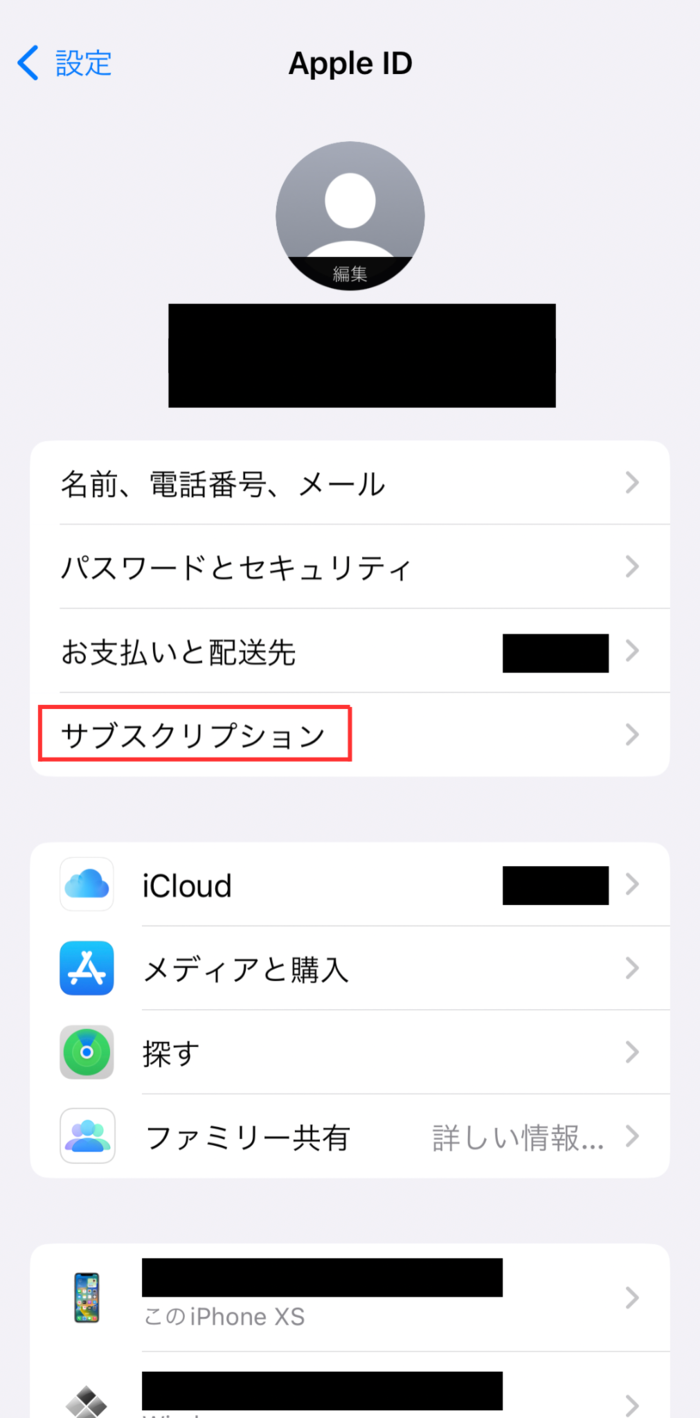The width and height of the screenshot is (700, 1418).
Task: Open お支払いと配送先
Action: pos(349,652)
